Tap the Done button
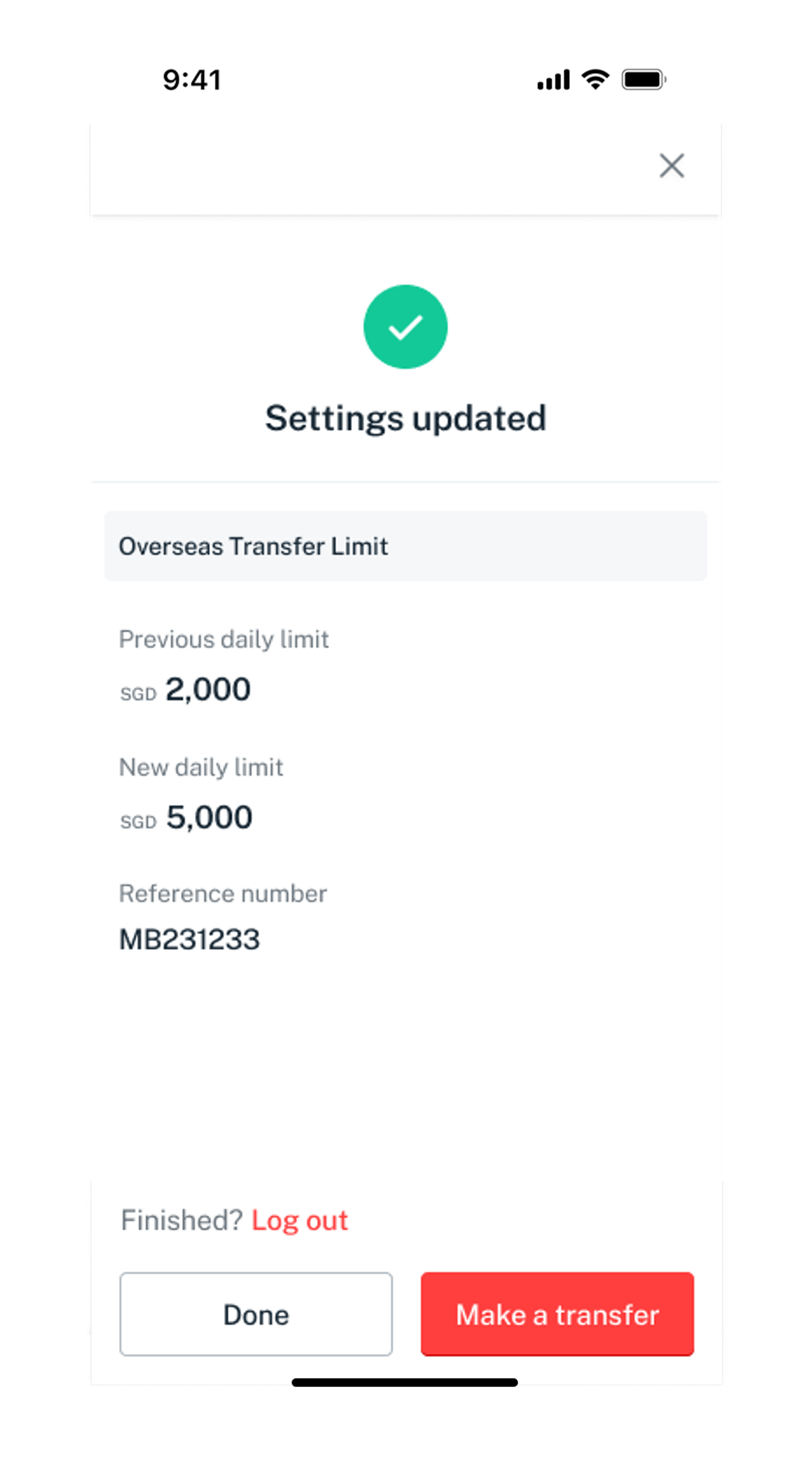812x1463 pixels. coord(256,1315)
